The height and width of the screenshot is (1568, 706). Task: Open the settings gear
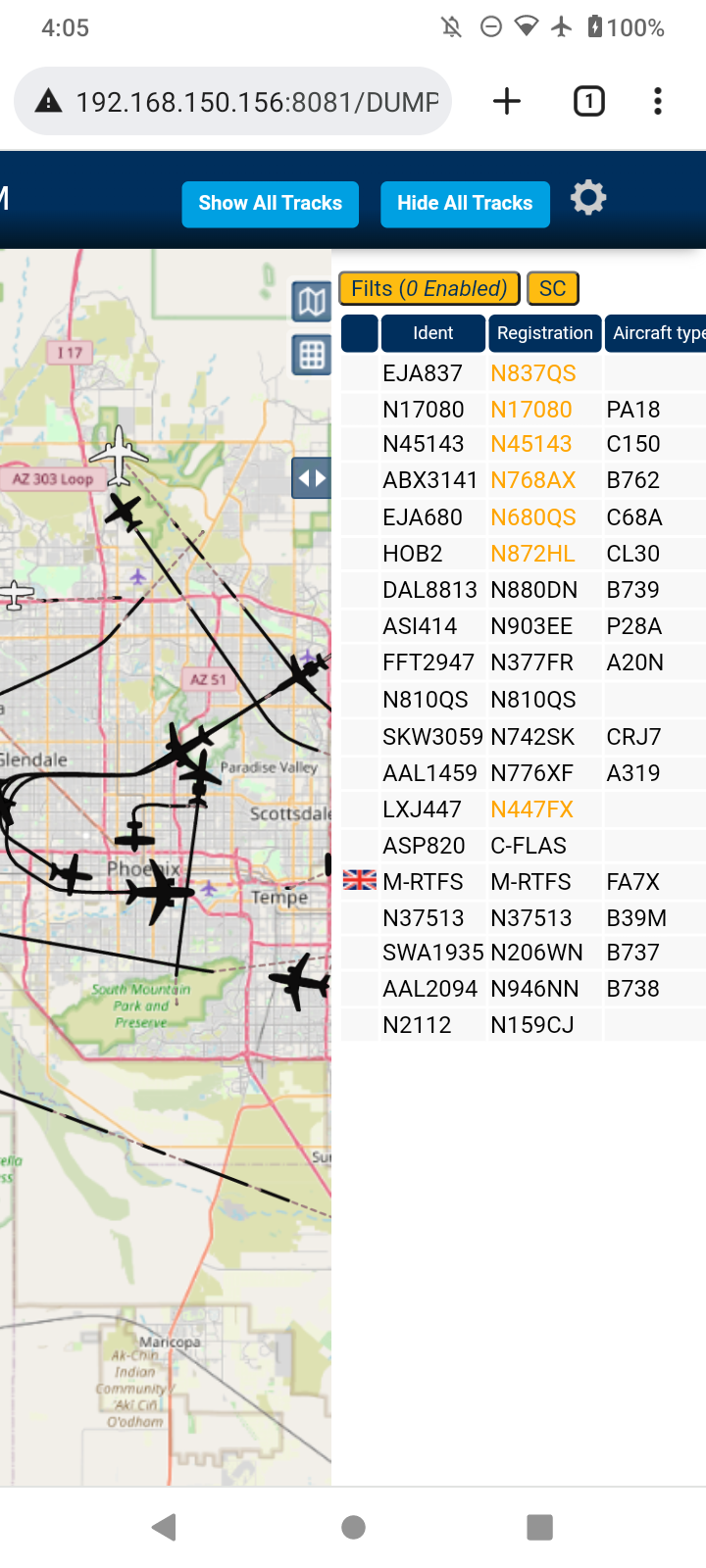[x=588, y=198]
